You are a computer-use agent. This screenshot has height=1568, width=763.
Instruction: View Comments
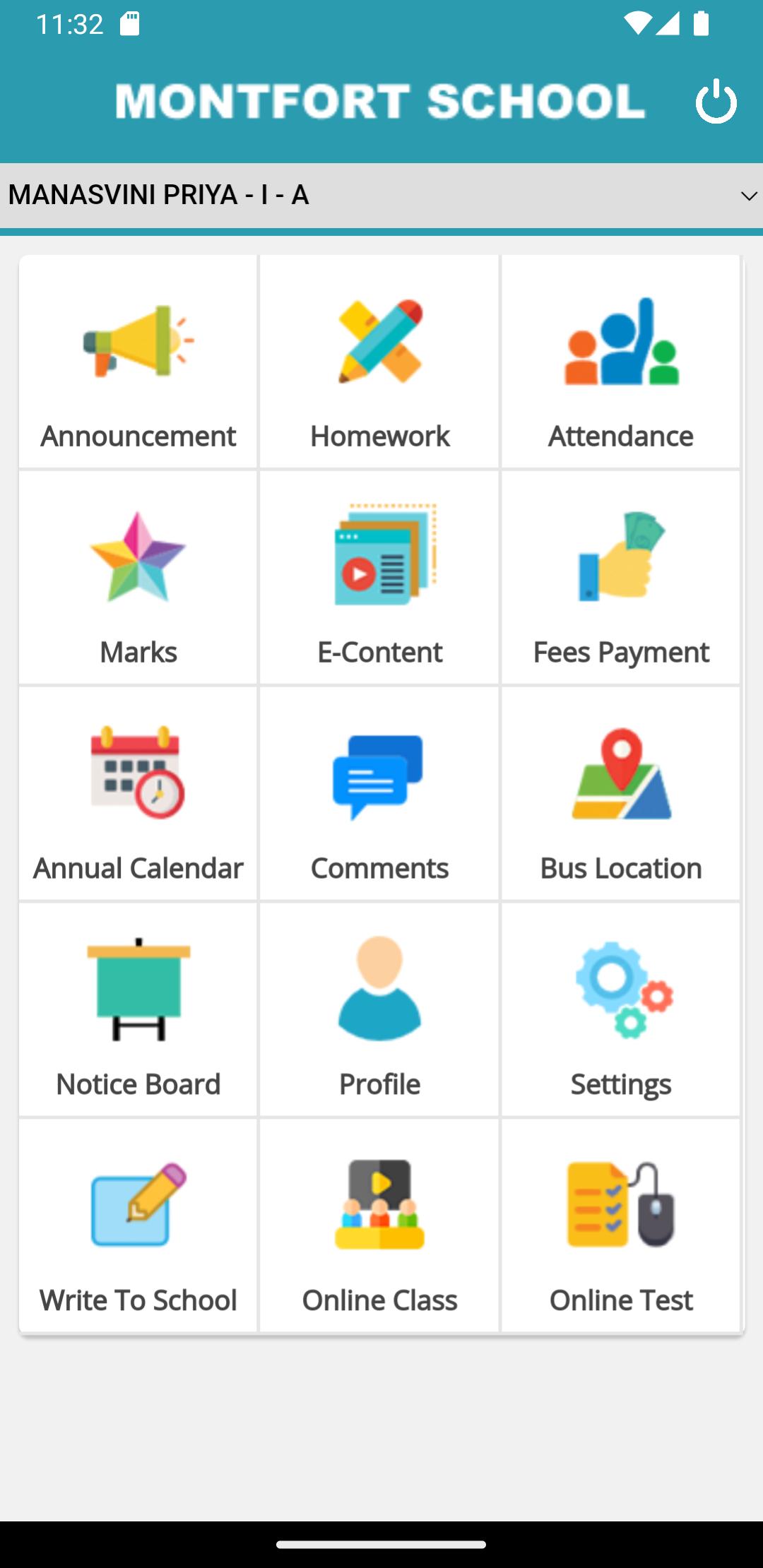(379, 794)
